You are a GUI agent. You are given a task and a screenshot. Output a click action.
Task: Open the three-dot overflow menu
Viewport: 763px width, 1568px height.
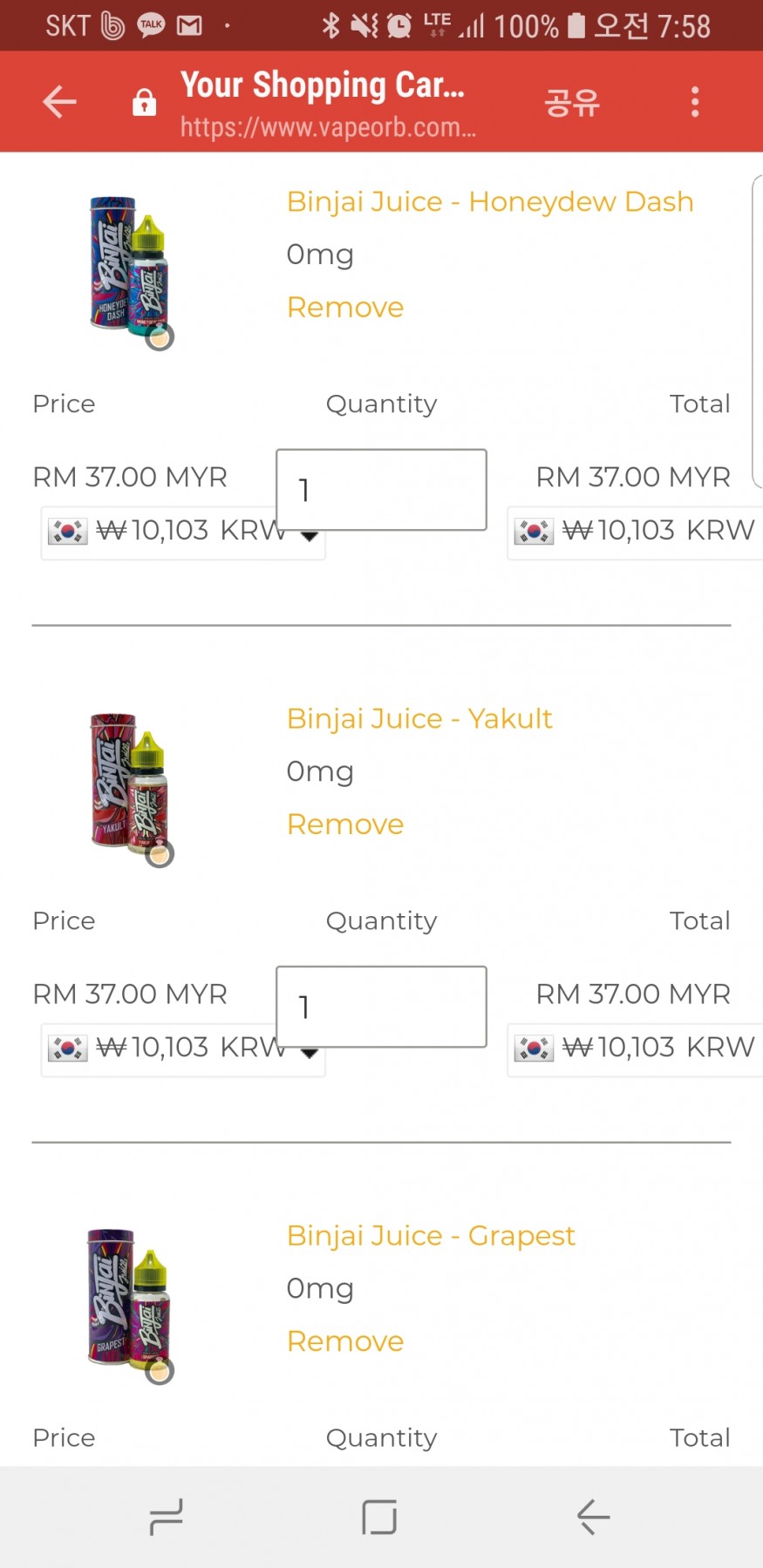[695, 102]
